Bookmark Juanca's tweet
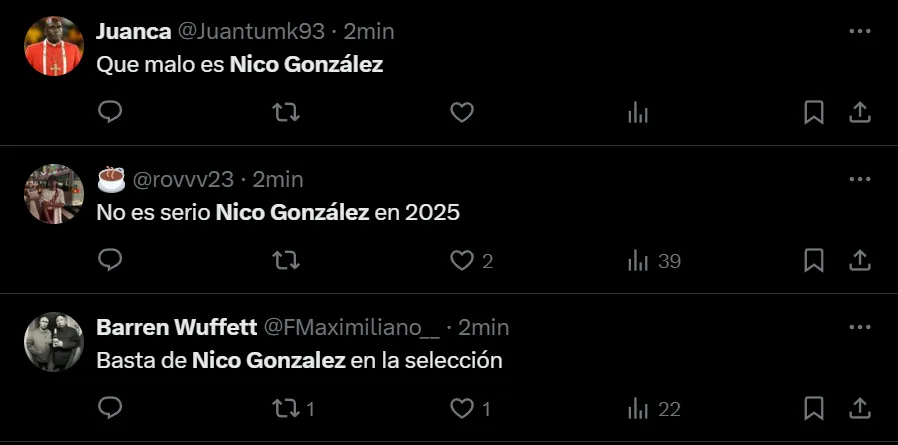Screen dimensions: 898x445 pyautogui.click(x=814, y=113)
